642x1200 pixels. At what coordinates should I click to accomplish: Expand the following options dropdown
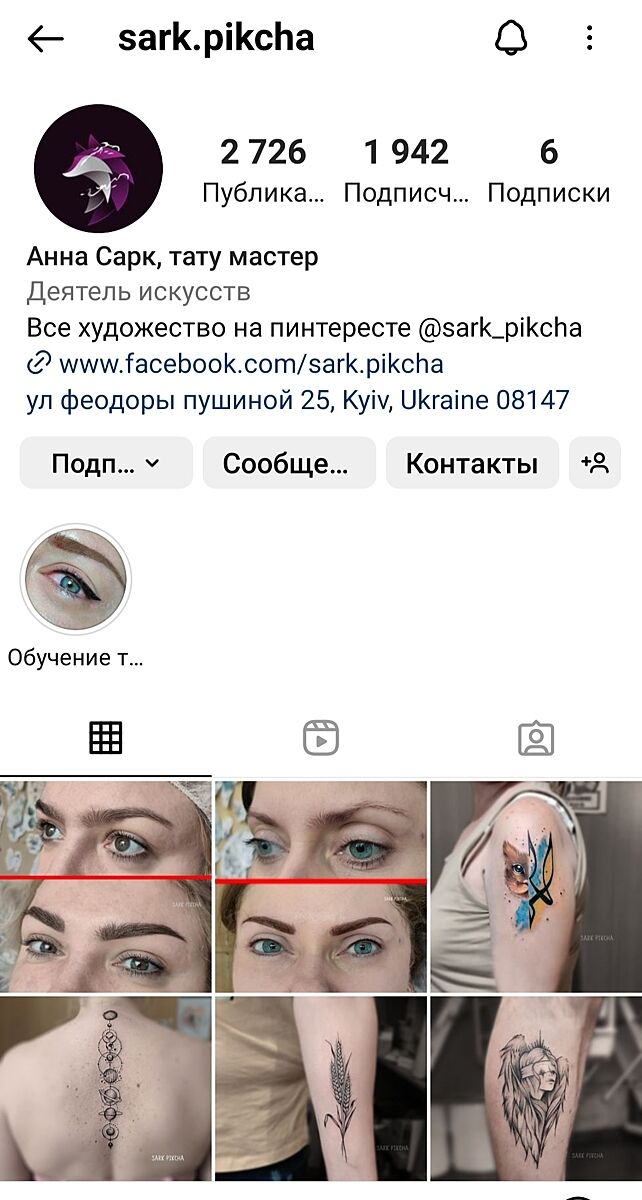(x=106, y=463)
